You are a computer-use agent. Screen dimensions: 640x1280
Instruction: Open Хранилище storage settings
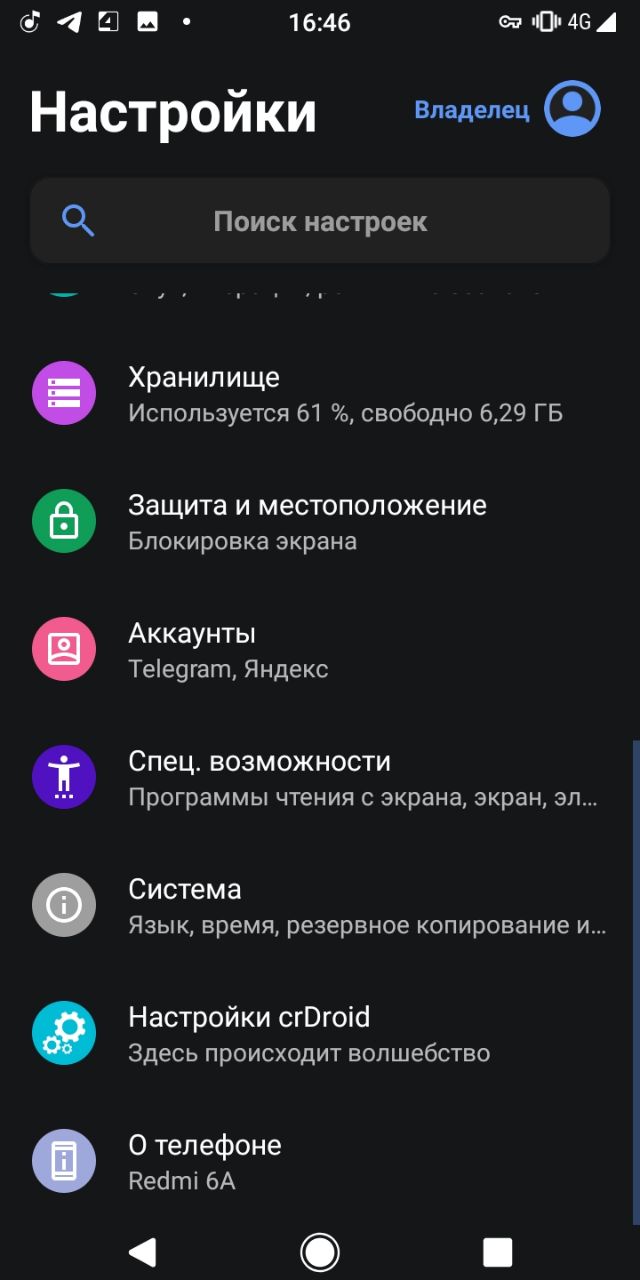[x=320, y=394]
